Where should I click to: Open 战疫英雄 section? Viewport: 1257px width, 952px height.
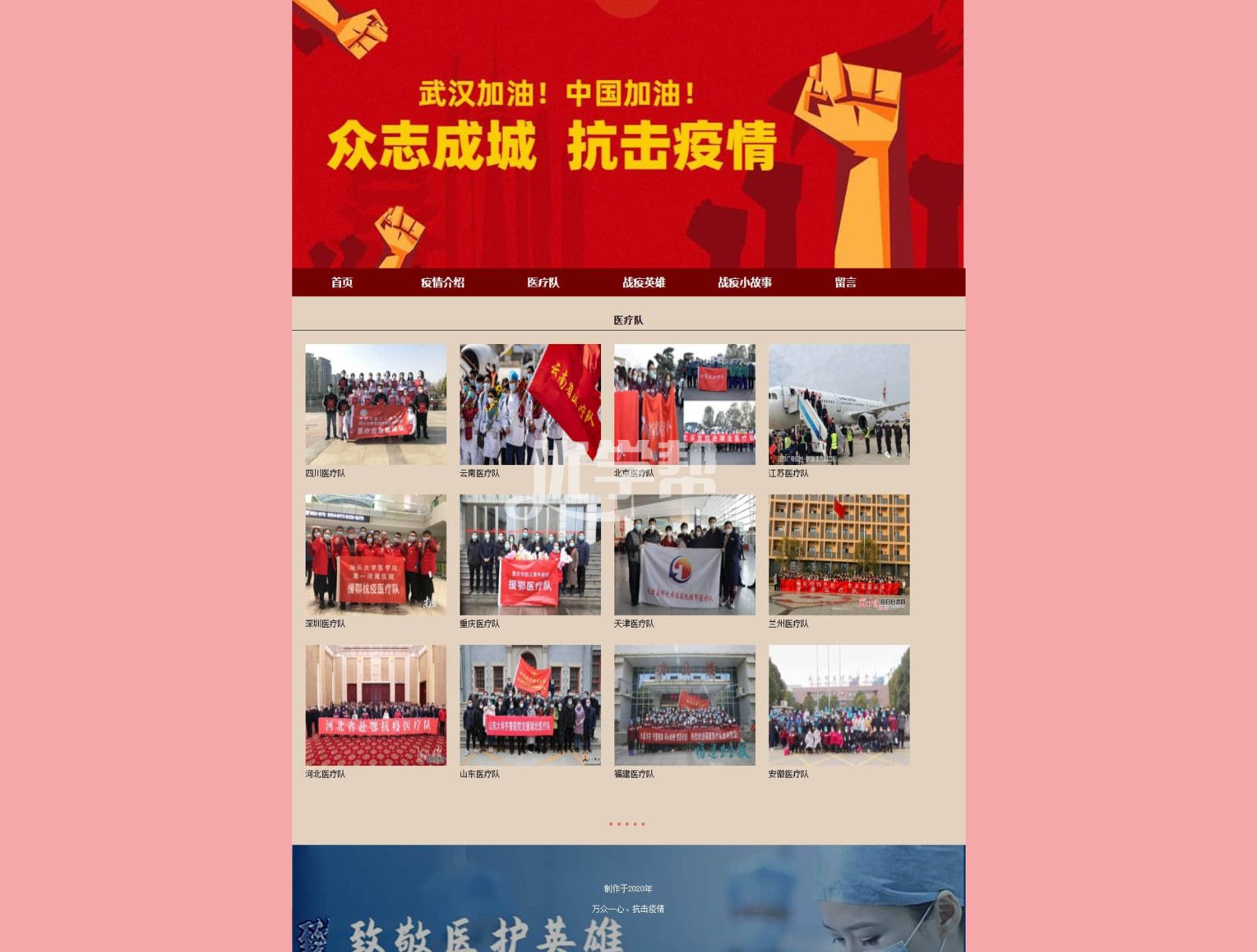click(x=643, y=283)
